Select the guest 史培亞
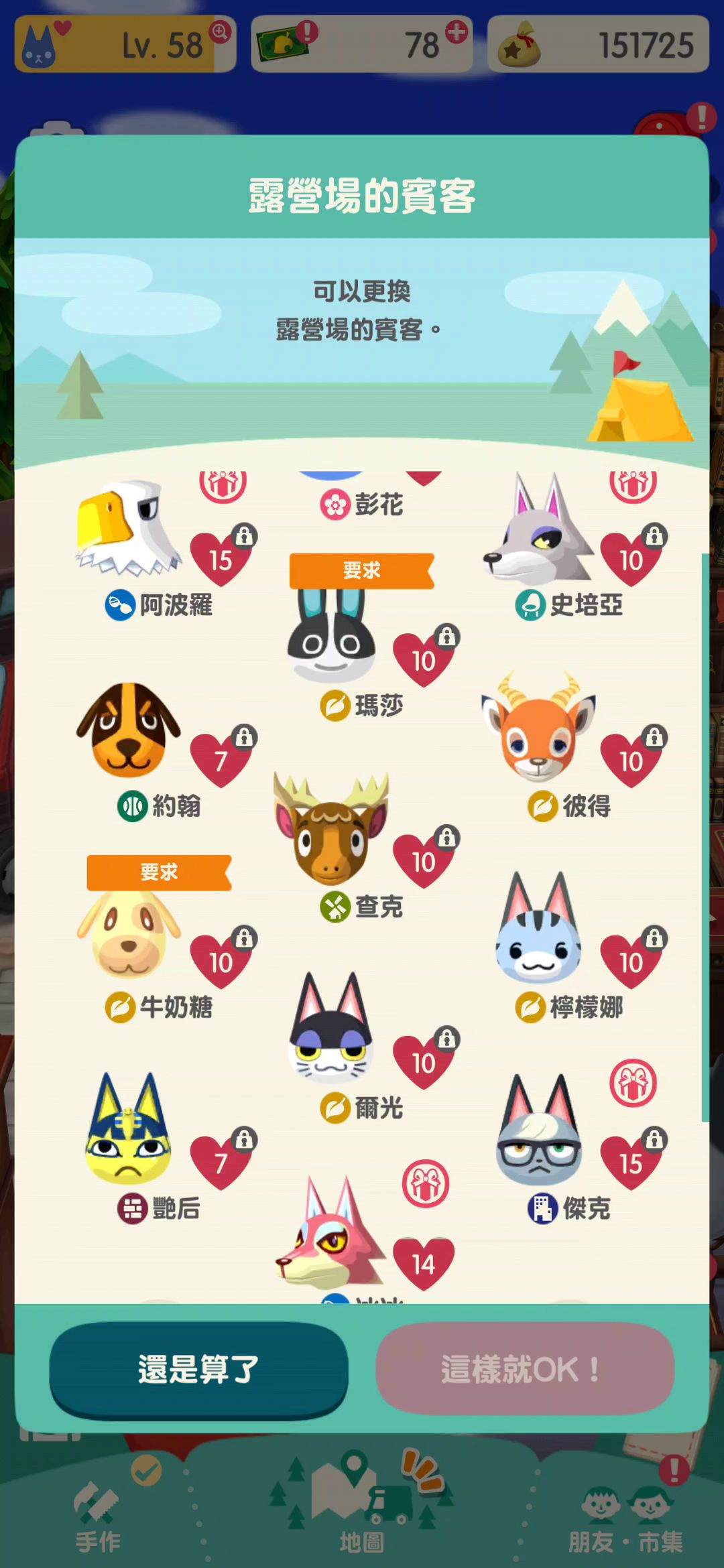 (x=539, y=529)
